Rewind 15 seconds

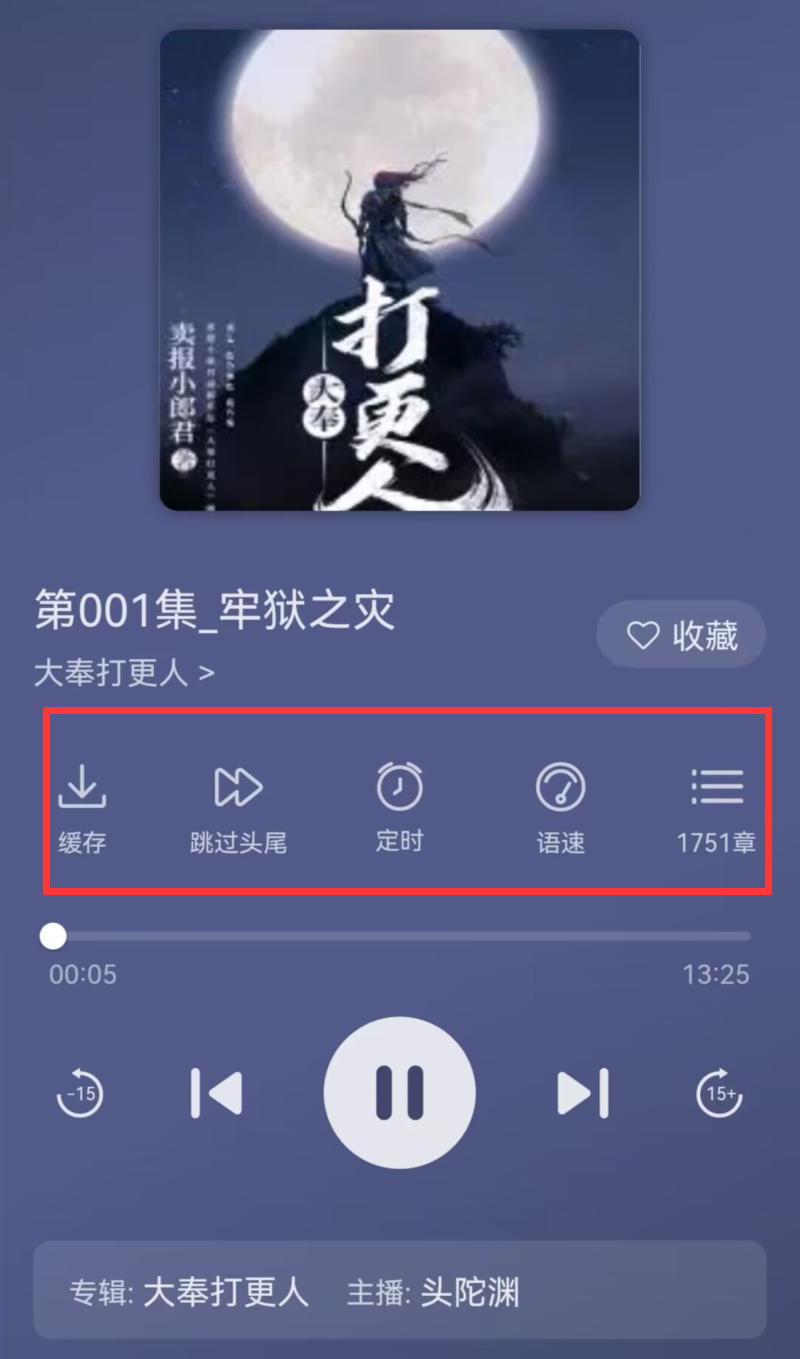pos(80,1093)
